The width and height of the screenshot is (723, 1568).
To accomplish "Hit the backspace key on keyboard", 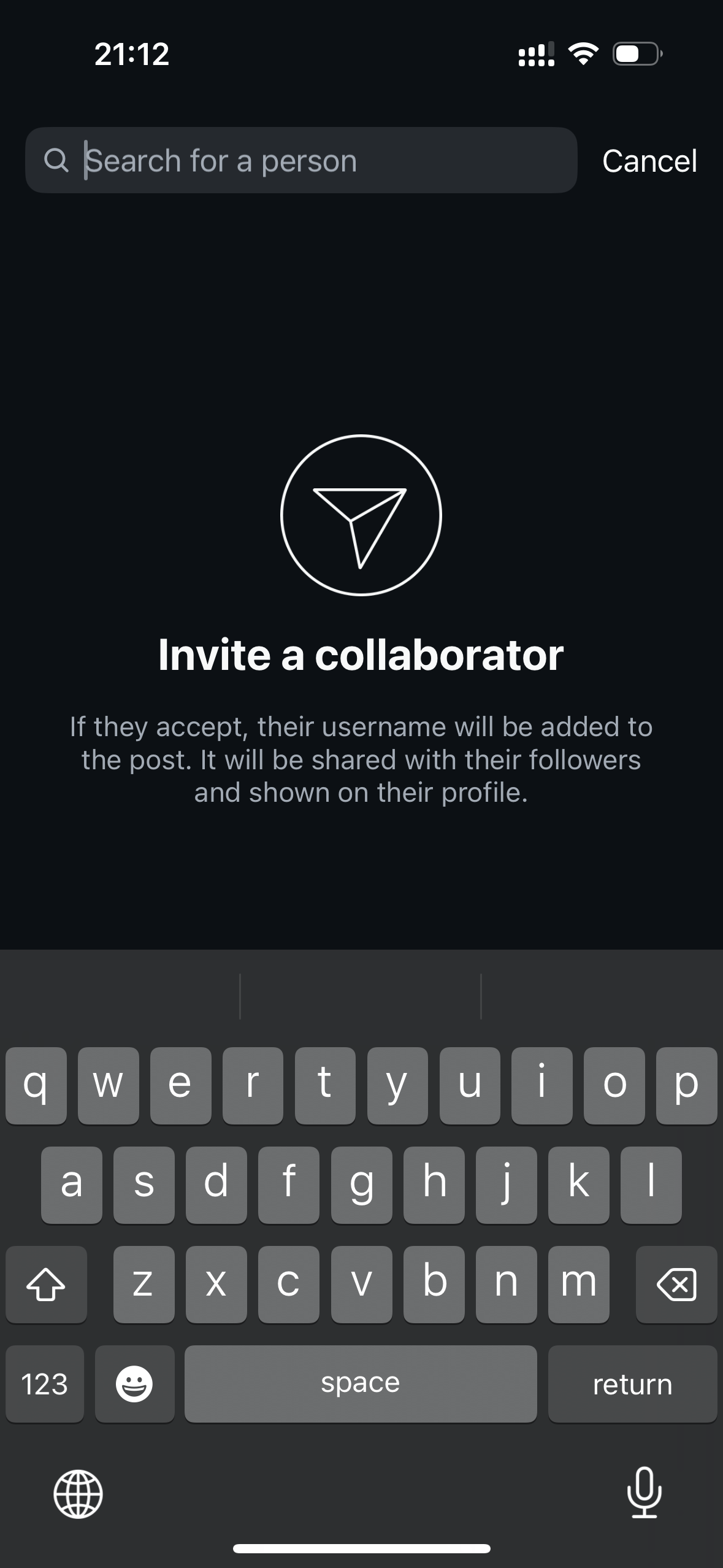I will pos(676,1284).
